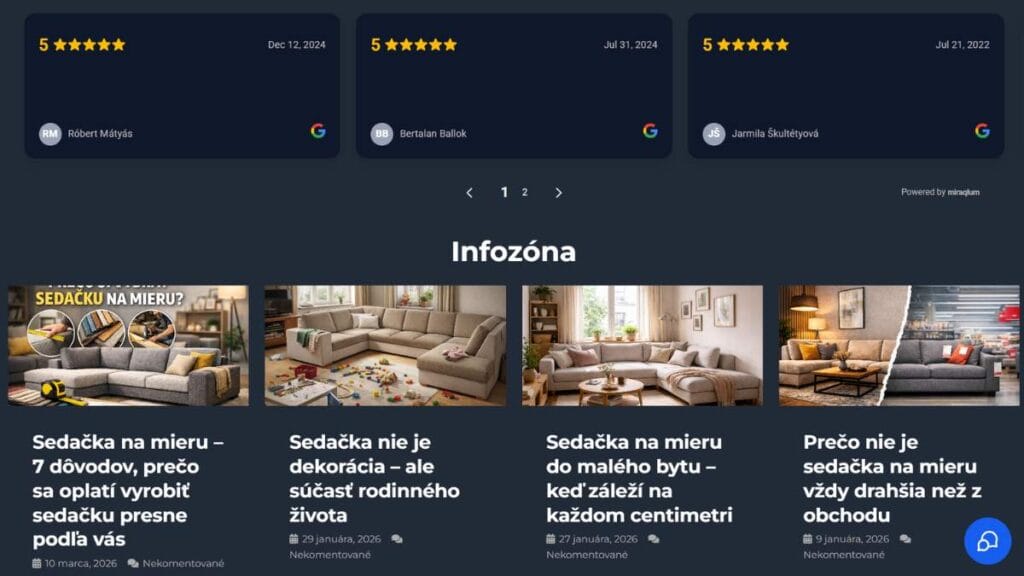Screen dimensions: 1024x576
Task: Open Bertalan Ballok's review card
Action: 514,86
